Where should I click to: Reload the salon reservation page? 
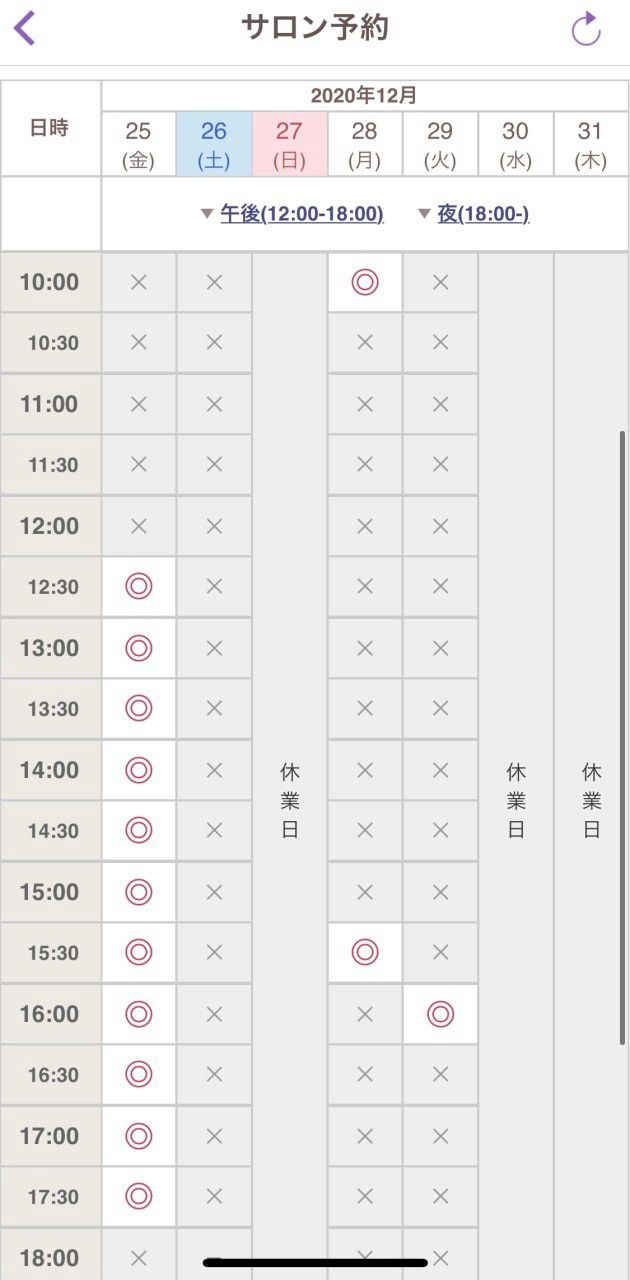pyautogui.click(x=586, y=29)
